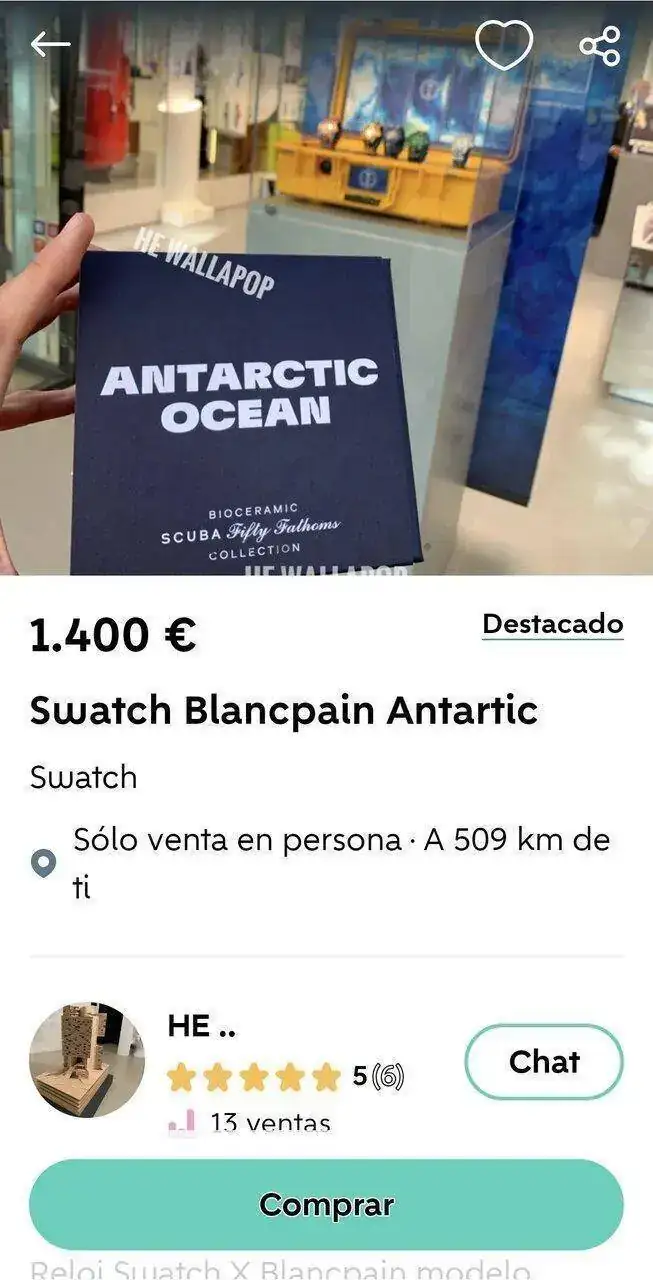Open the Destacado link
This screenshot has width=653, height=1280.
coord(552,624)
